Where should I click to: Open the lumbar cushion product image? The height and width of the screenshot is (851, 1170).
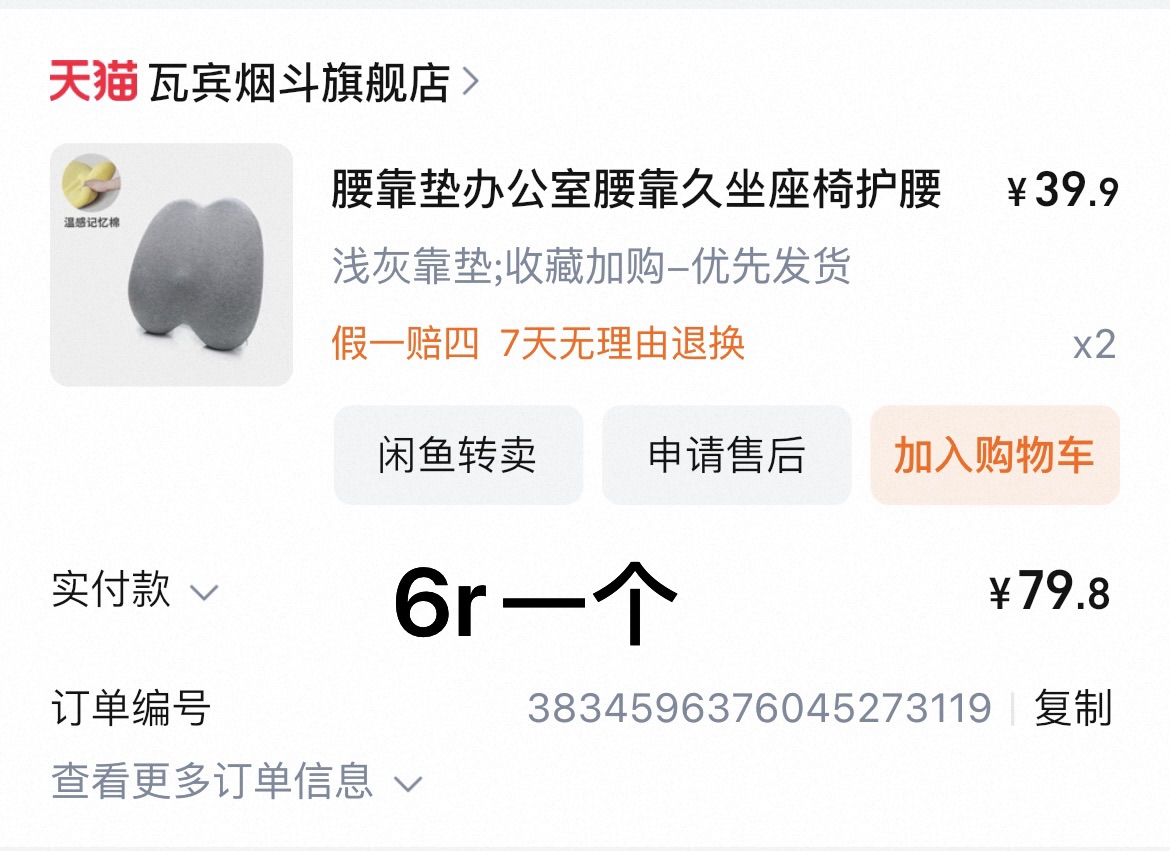pos(171,265)
